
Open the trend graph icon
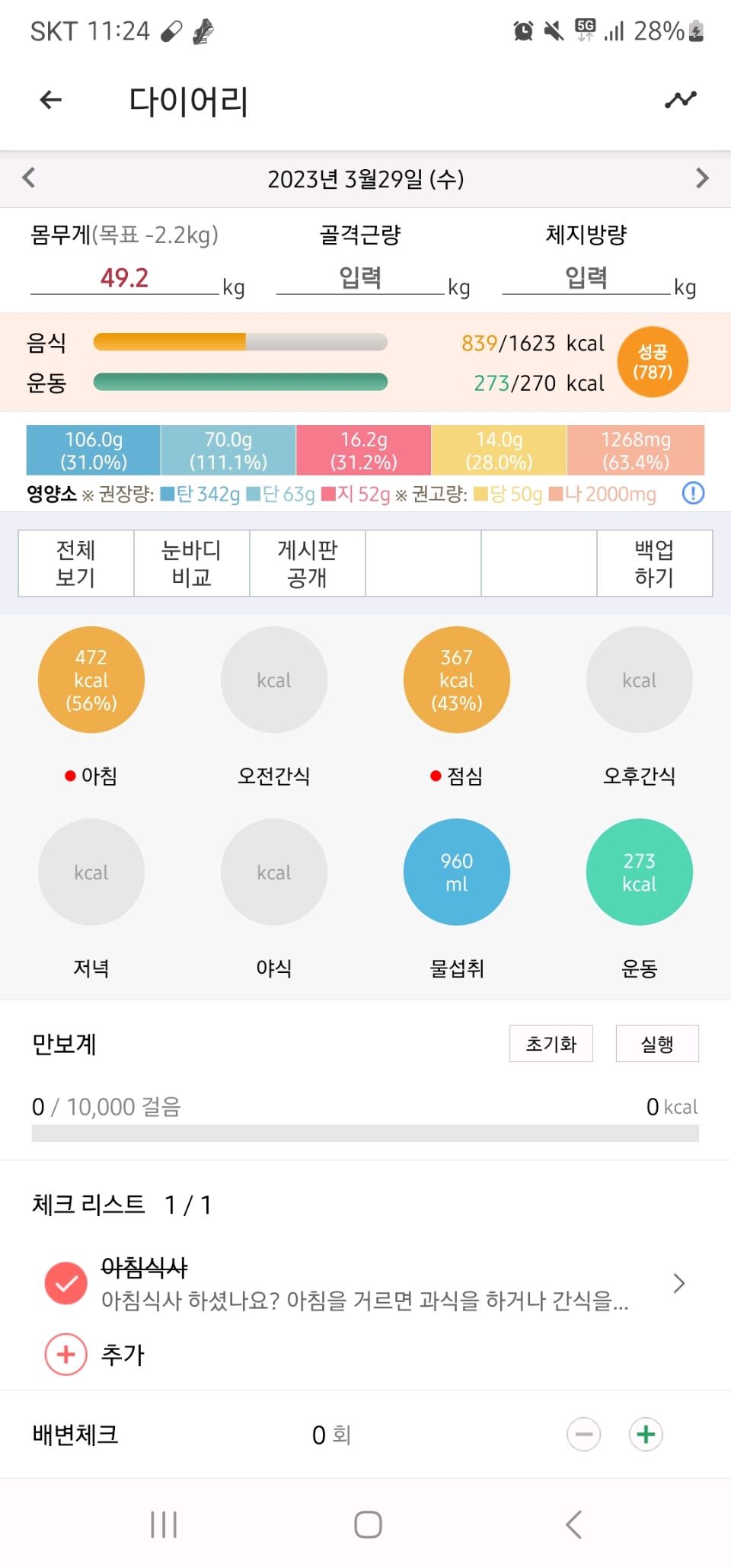tap(680, 100)
